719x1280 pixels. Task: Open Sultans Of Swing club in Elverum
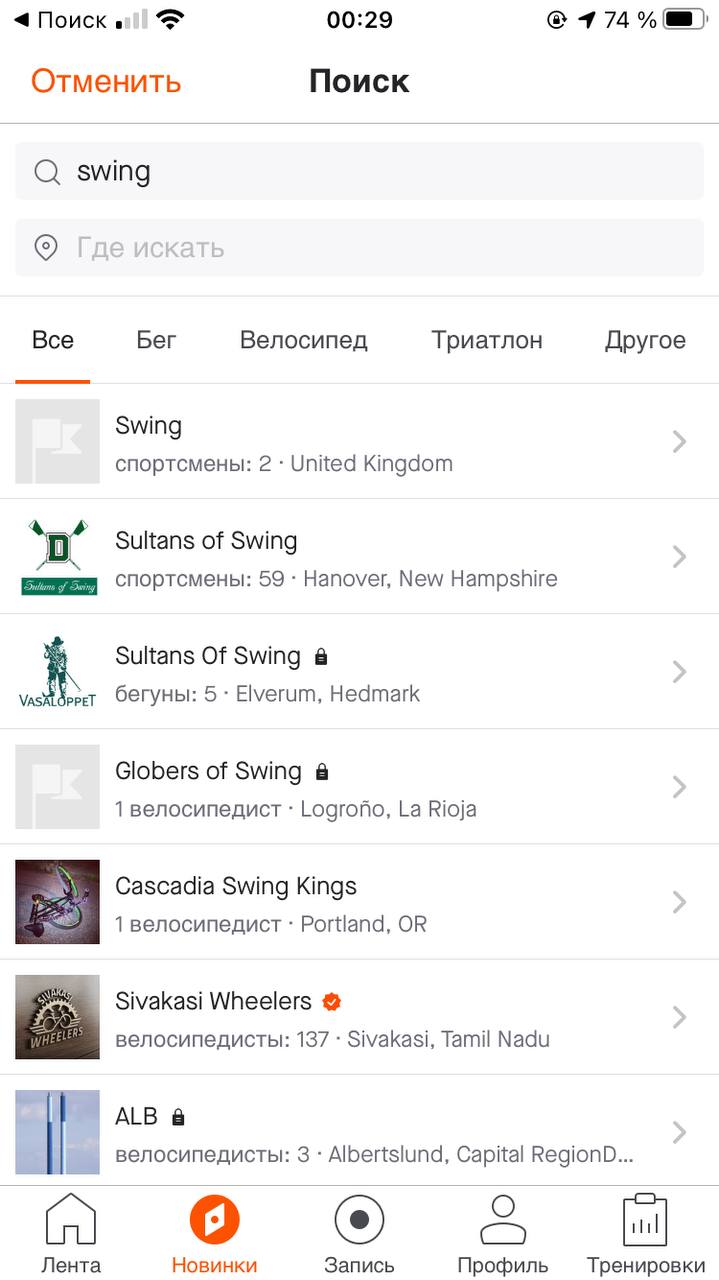coord(359,671)
